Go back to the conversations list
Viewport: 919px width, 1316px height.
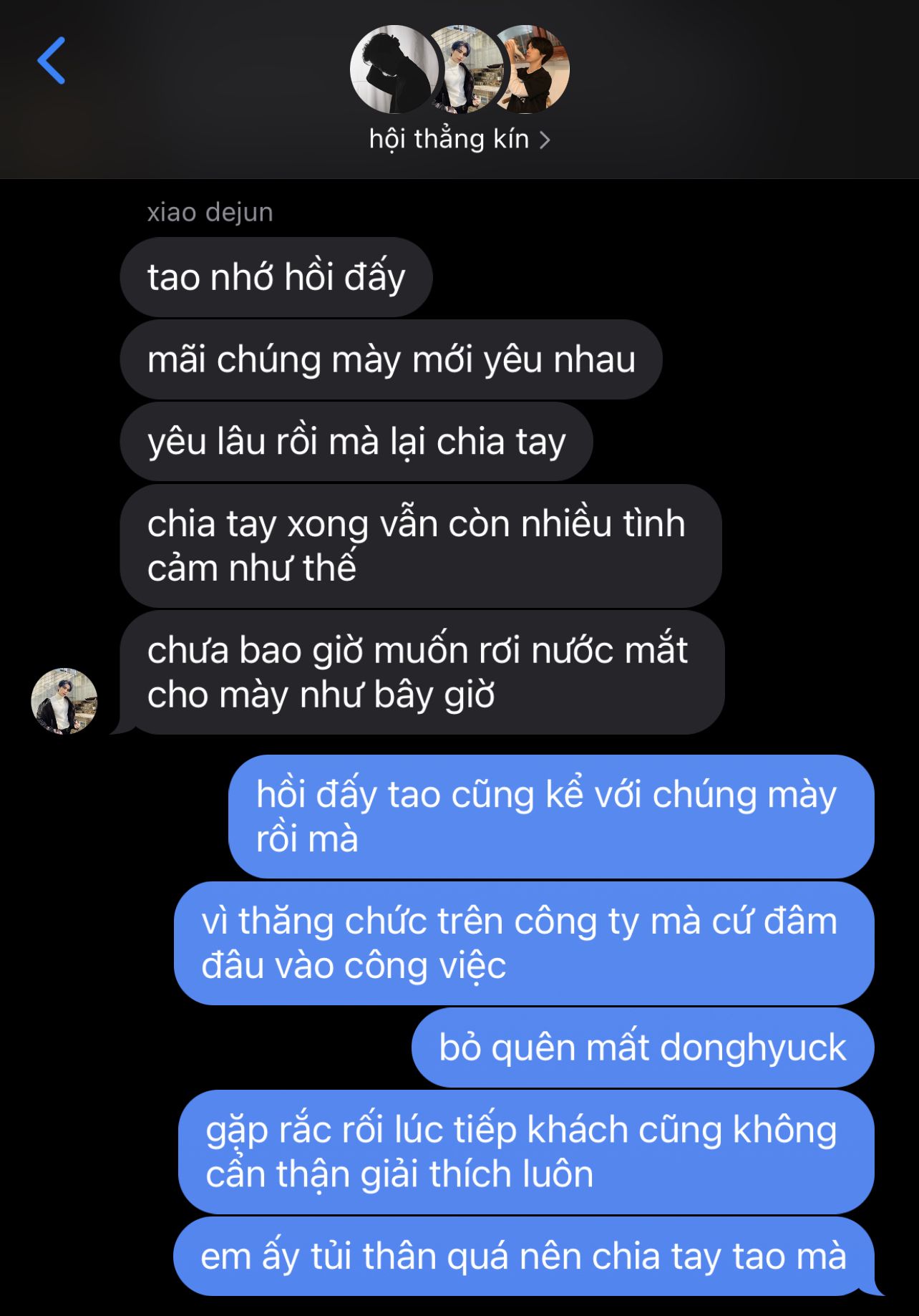click(x=52, y=61)
